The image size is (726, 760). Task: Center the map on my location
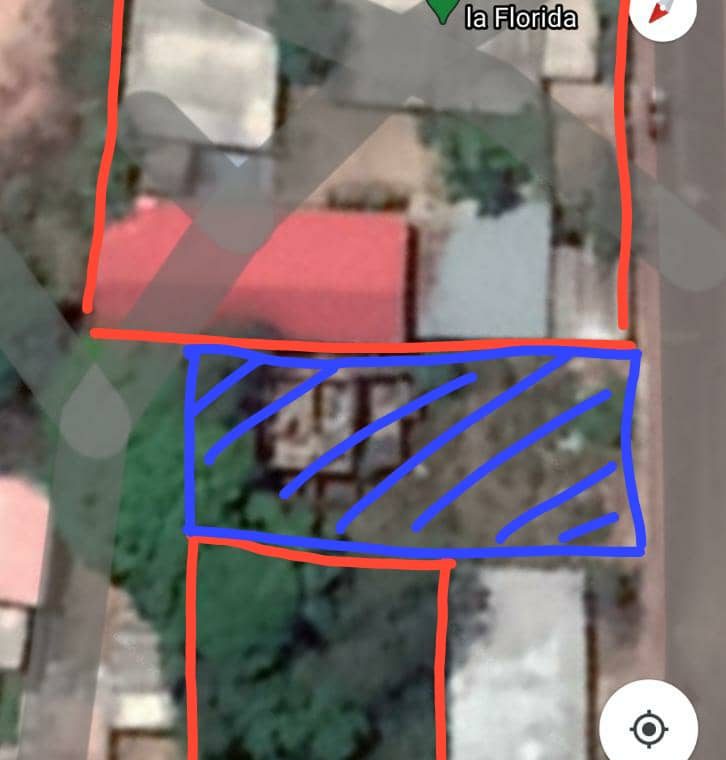tap(649, 728)
